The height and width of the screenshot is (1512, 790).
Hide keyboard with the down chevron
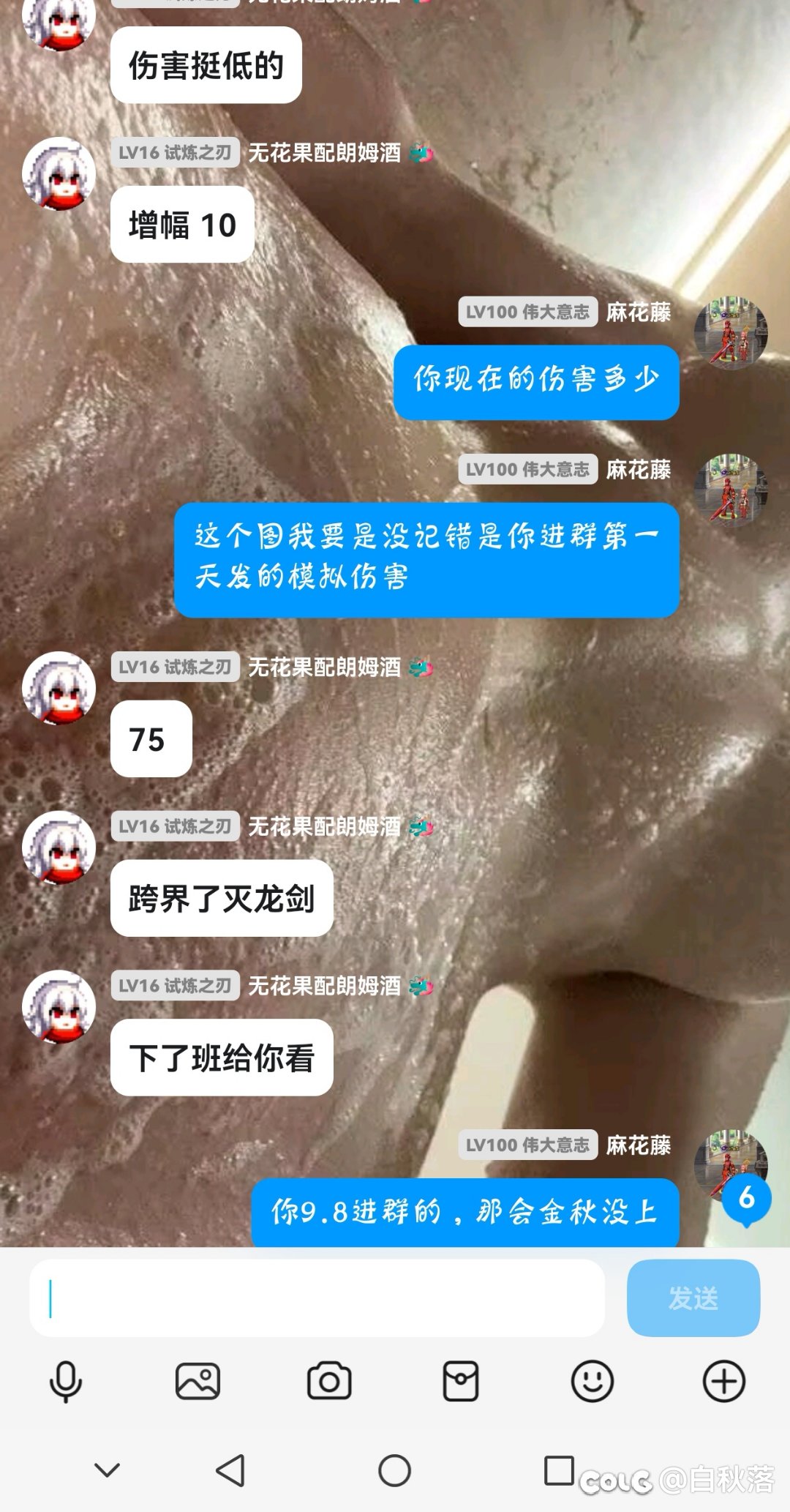pyautogui.click(x=108, y=1470)
